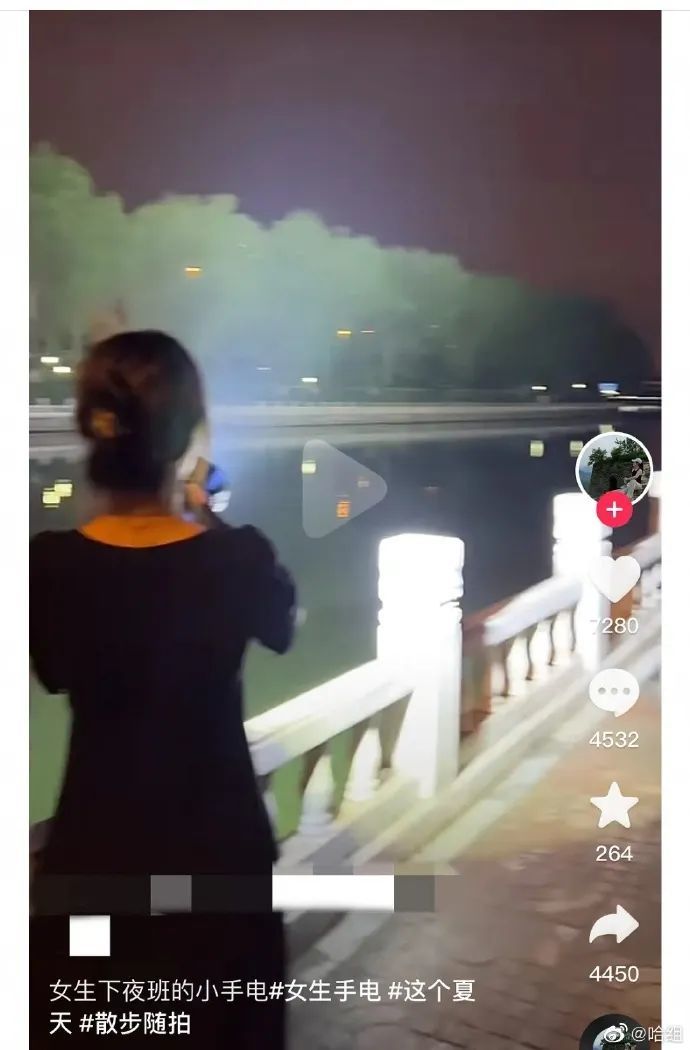Open the #散步随拍 hashtag

135,1023
